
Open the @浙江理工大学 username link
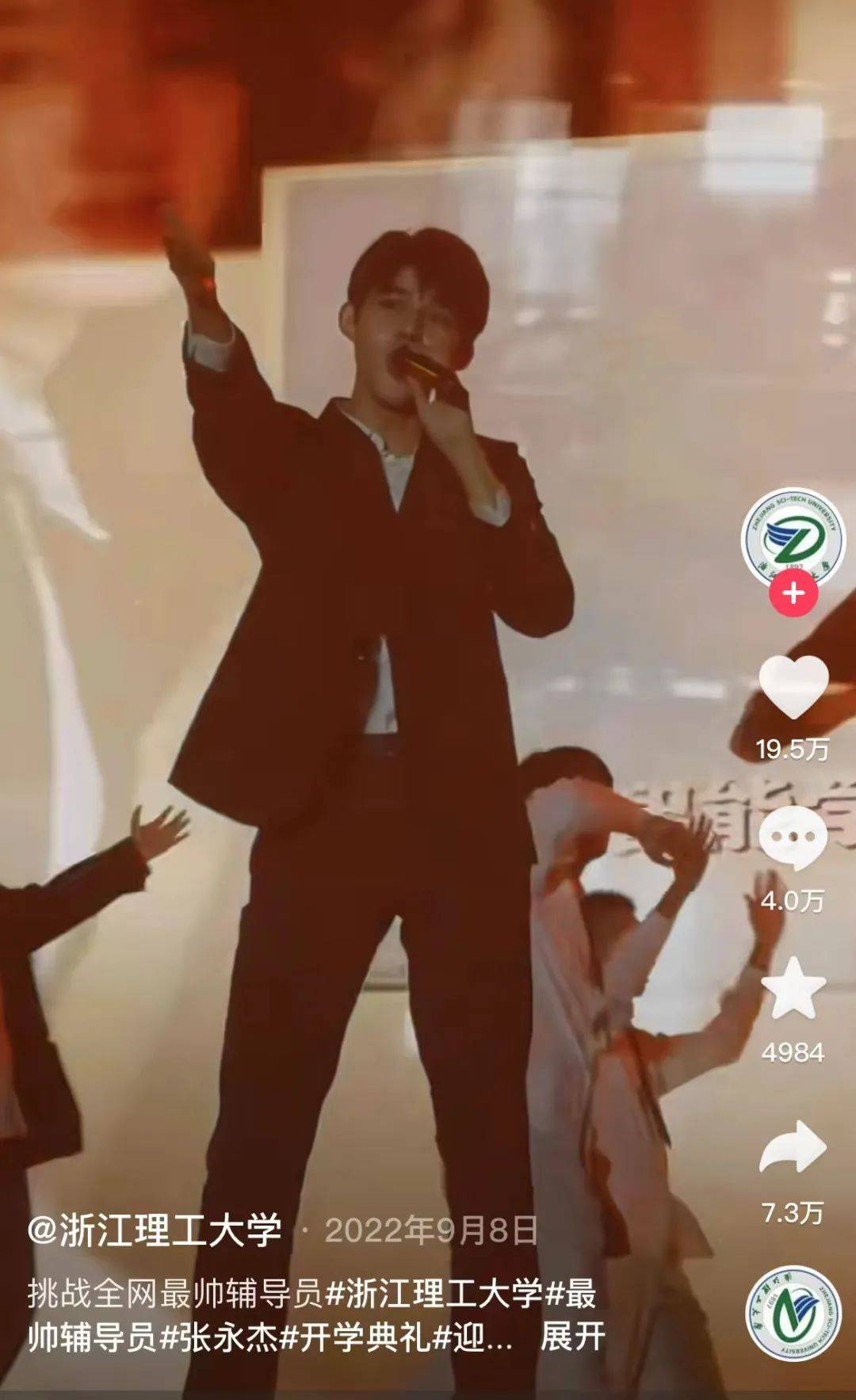coord(155,1230)
